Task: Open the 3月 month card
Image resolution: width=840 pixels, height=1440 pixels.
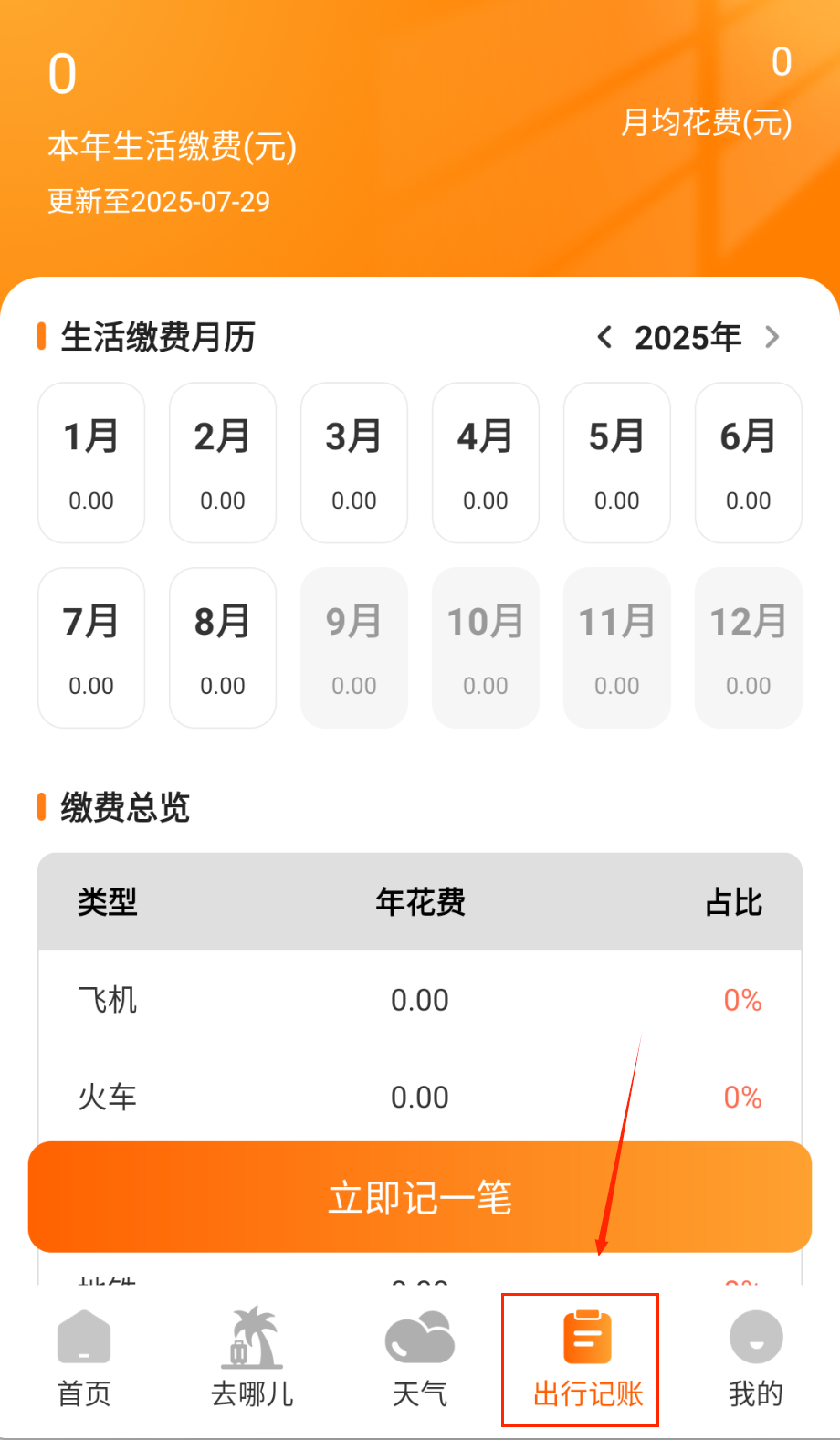Action: click(354, 463)
